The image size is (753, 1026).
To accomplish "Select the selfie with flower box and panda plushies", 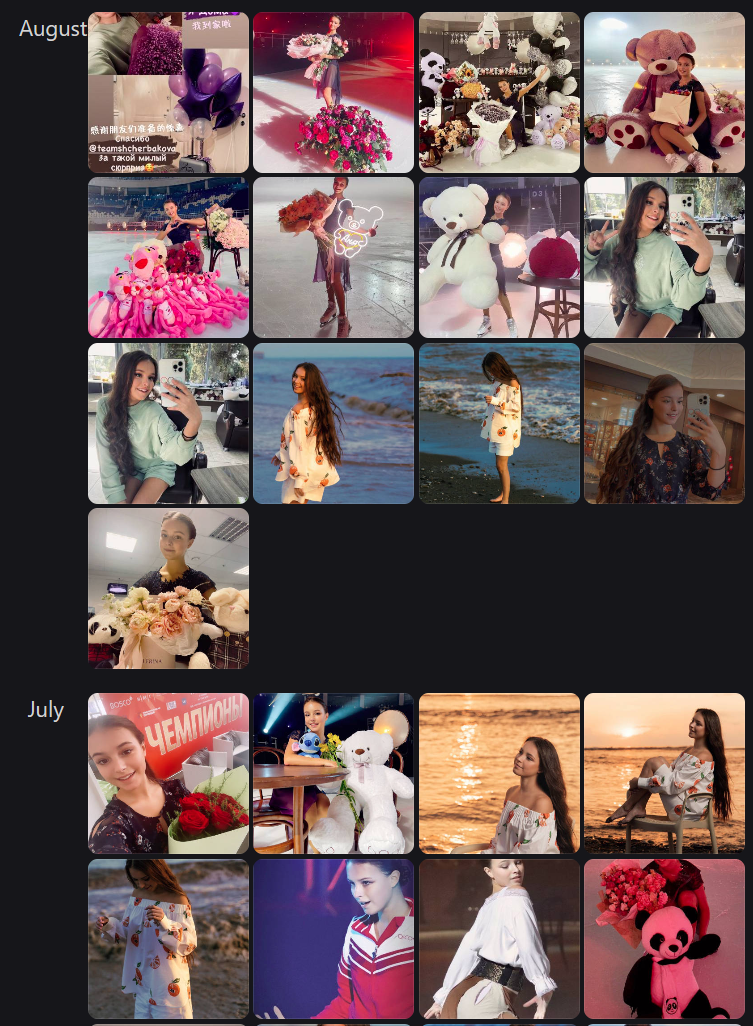I will pos(168,588).
